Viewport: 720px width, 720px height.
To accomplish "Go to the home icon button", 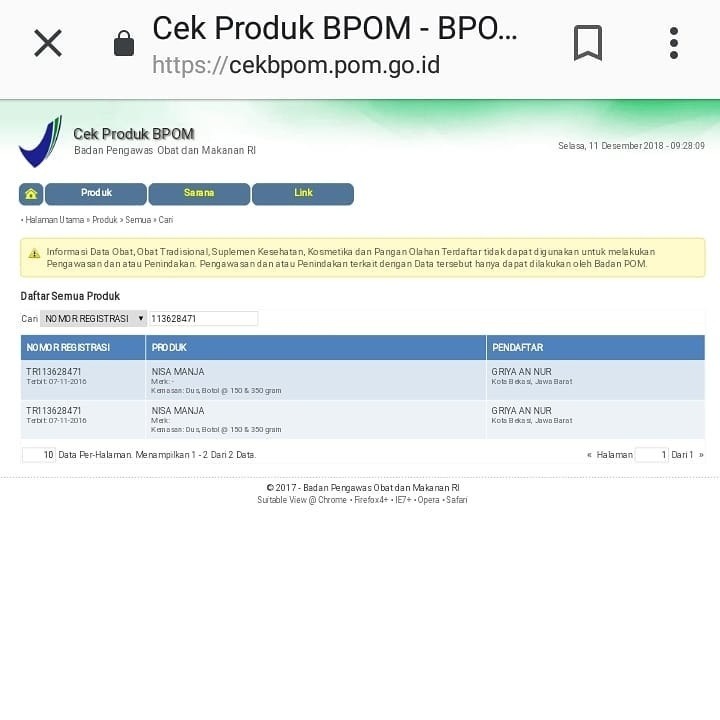I will click(x=31, y=193).
